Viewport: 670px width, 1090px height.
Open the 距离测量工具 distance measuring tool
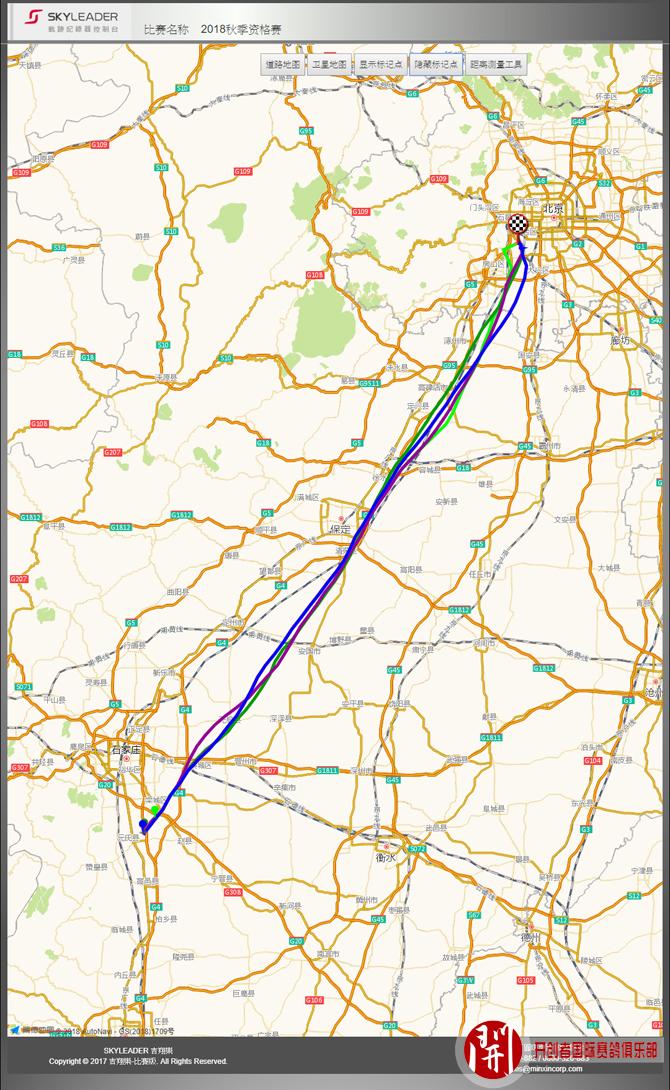[x=496, y=64]
